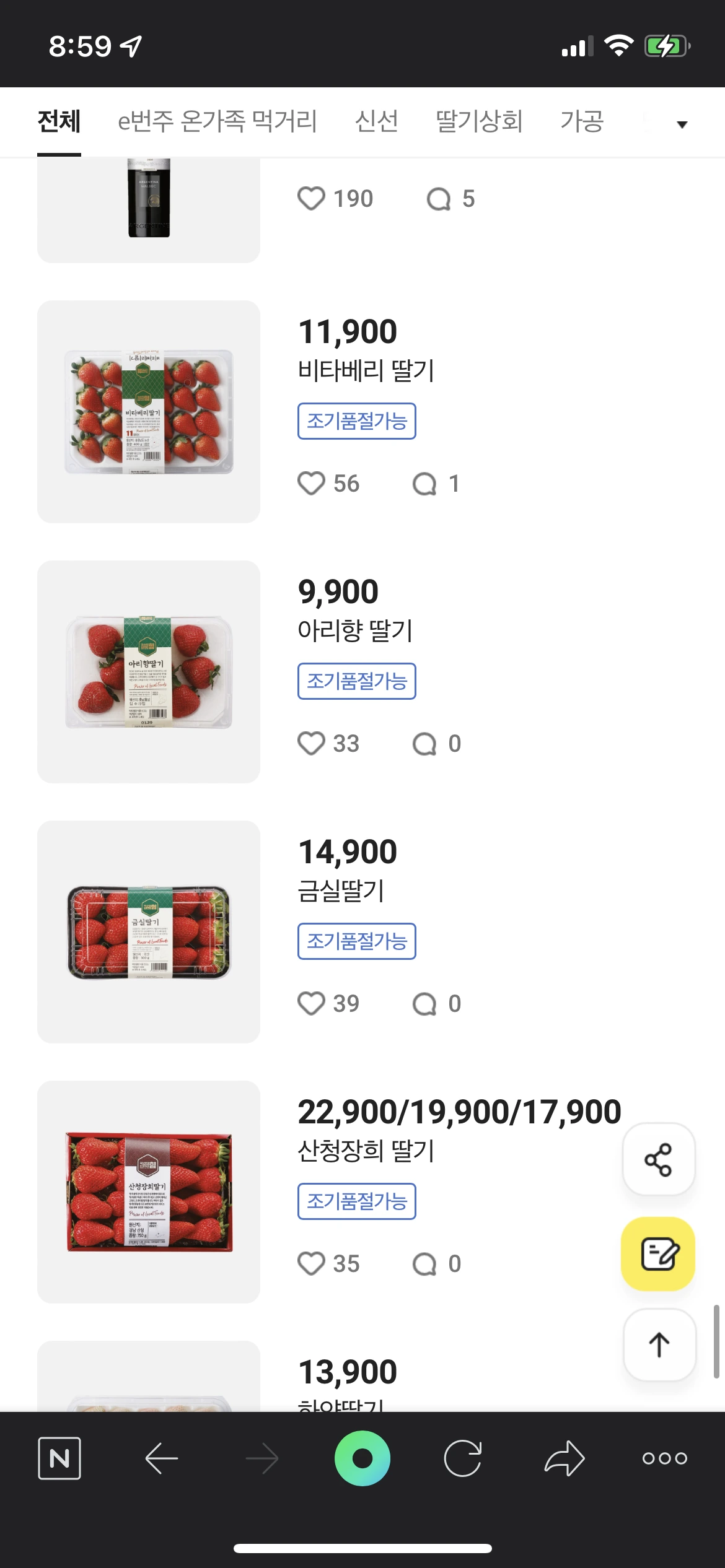Switch to the 딸기상회 tab

479,121
